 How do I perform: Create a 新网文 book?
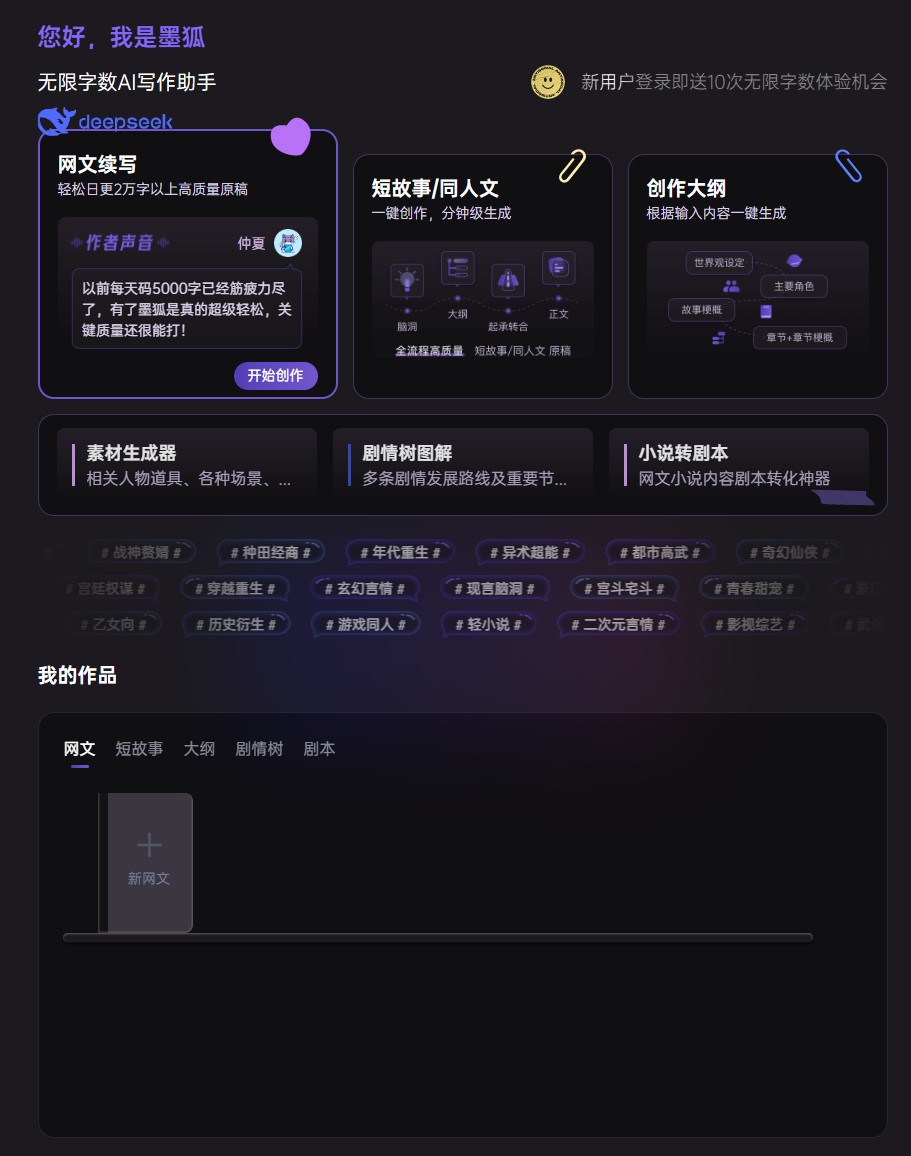[x=149, y=860]
